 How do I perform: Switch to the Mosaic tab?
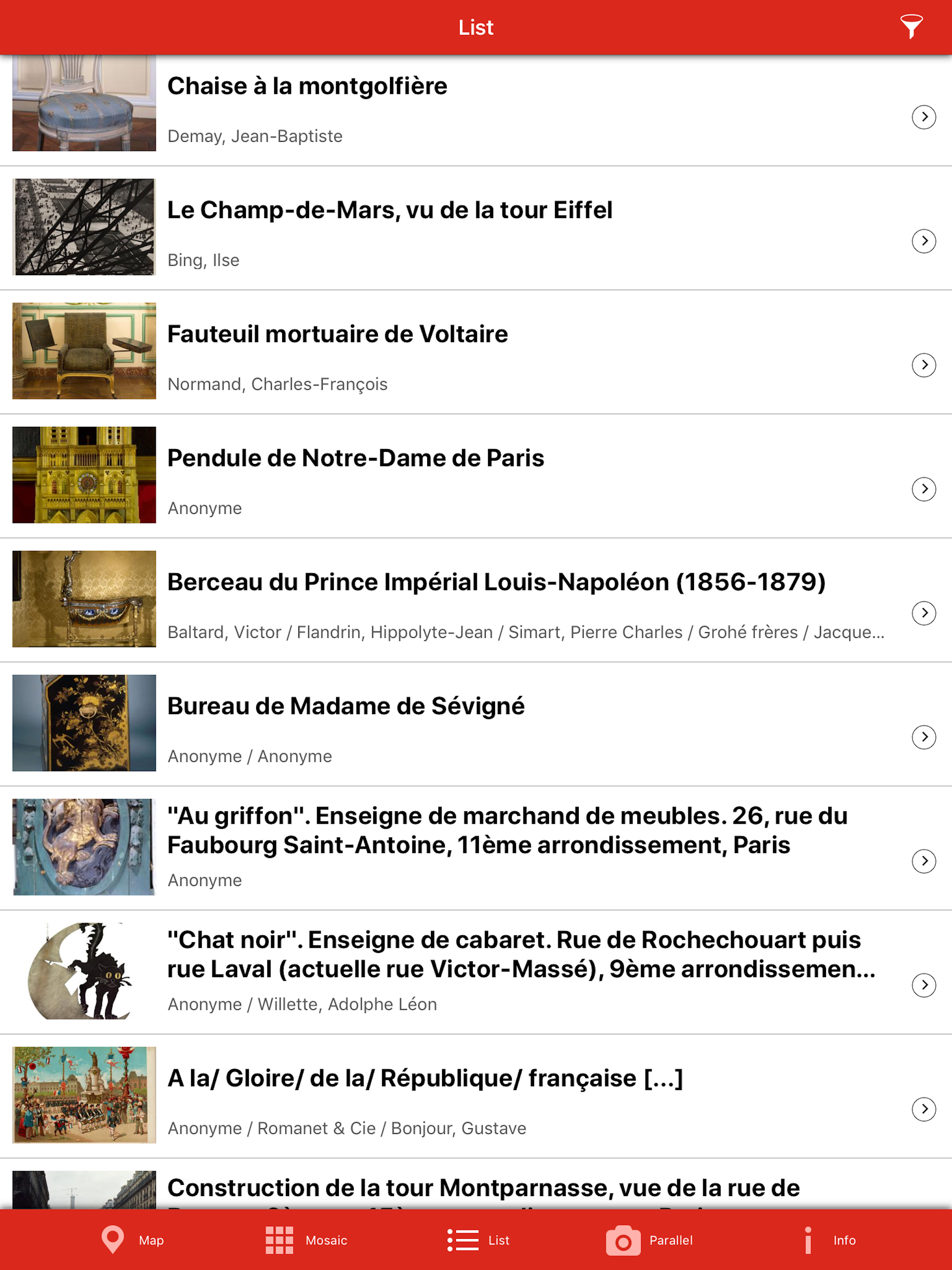click(x=306, y=1240)
